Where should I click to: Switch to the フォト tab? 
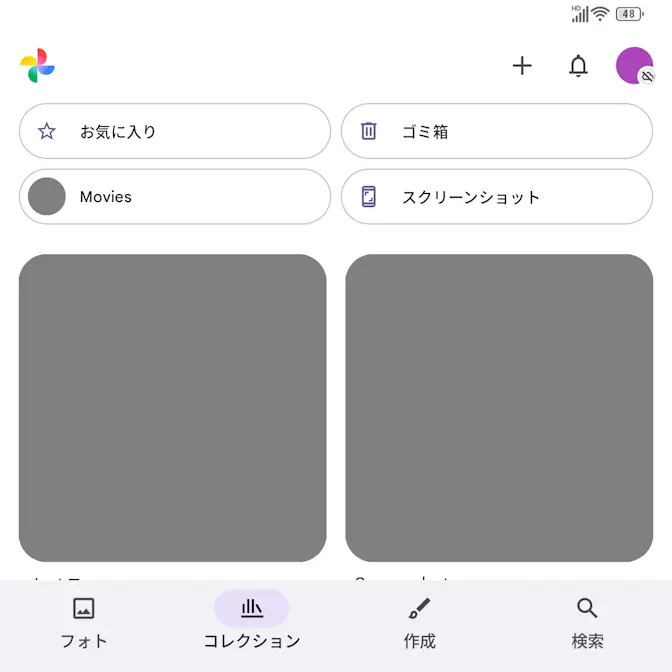click(x=84, y=622)
